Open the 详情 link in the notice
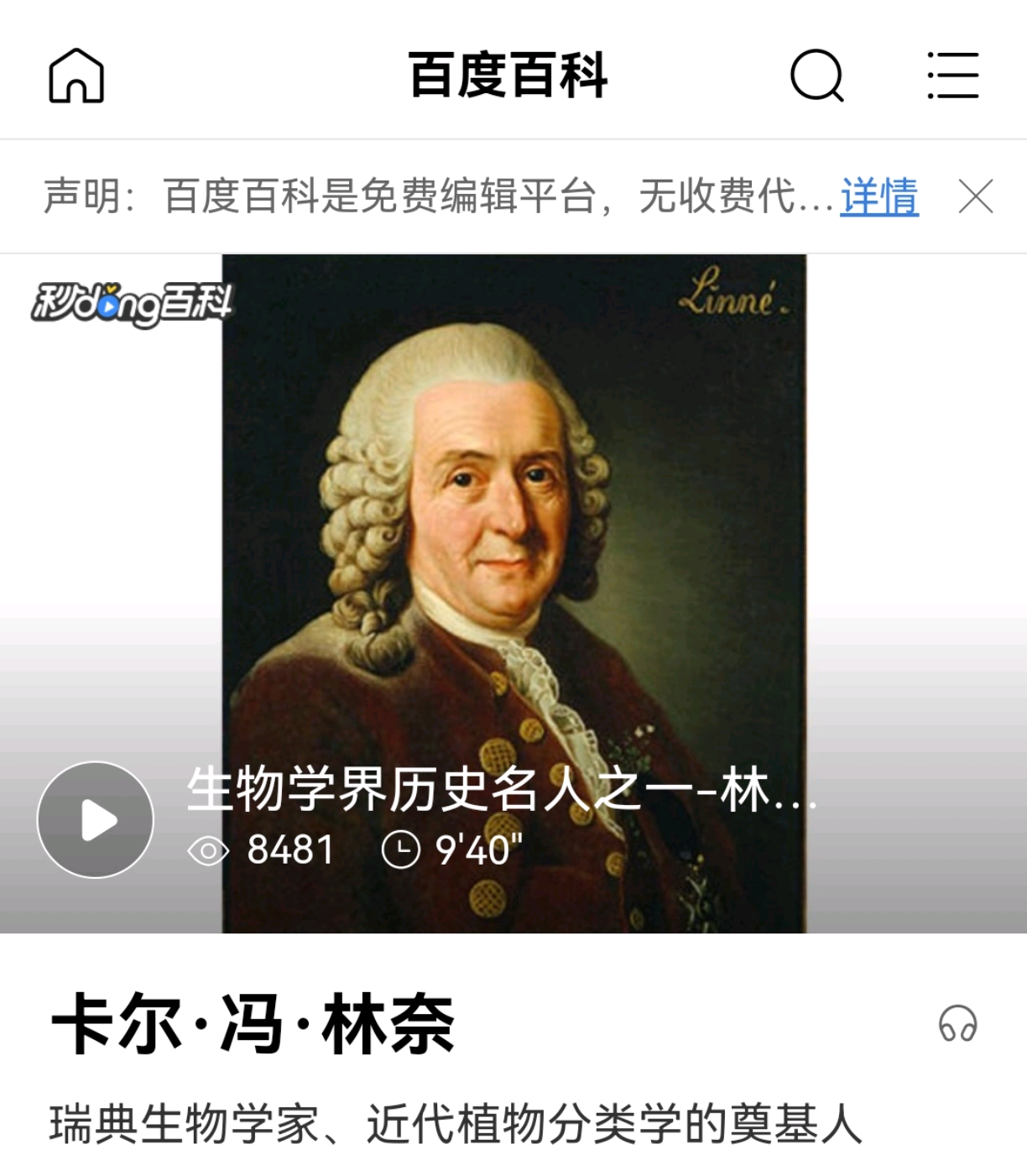 [x=879, y=196]
